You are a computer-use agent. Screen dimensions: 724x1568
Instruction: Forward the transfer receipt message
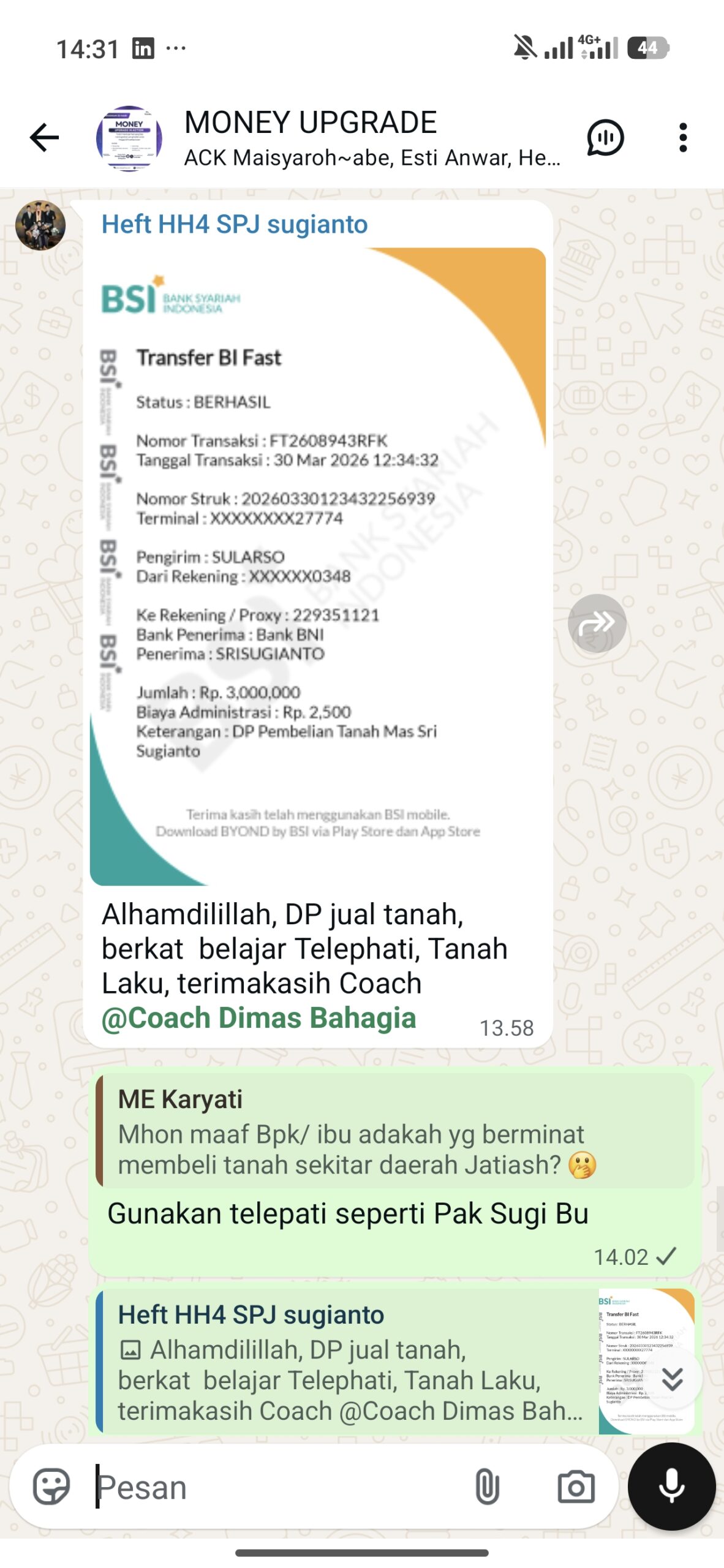pos(597,623)
